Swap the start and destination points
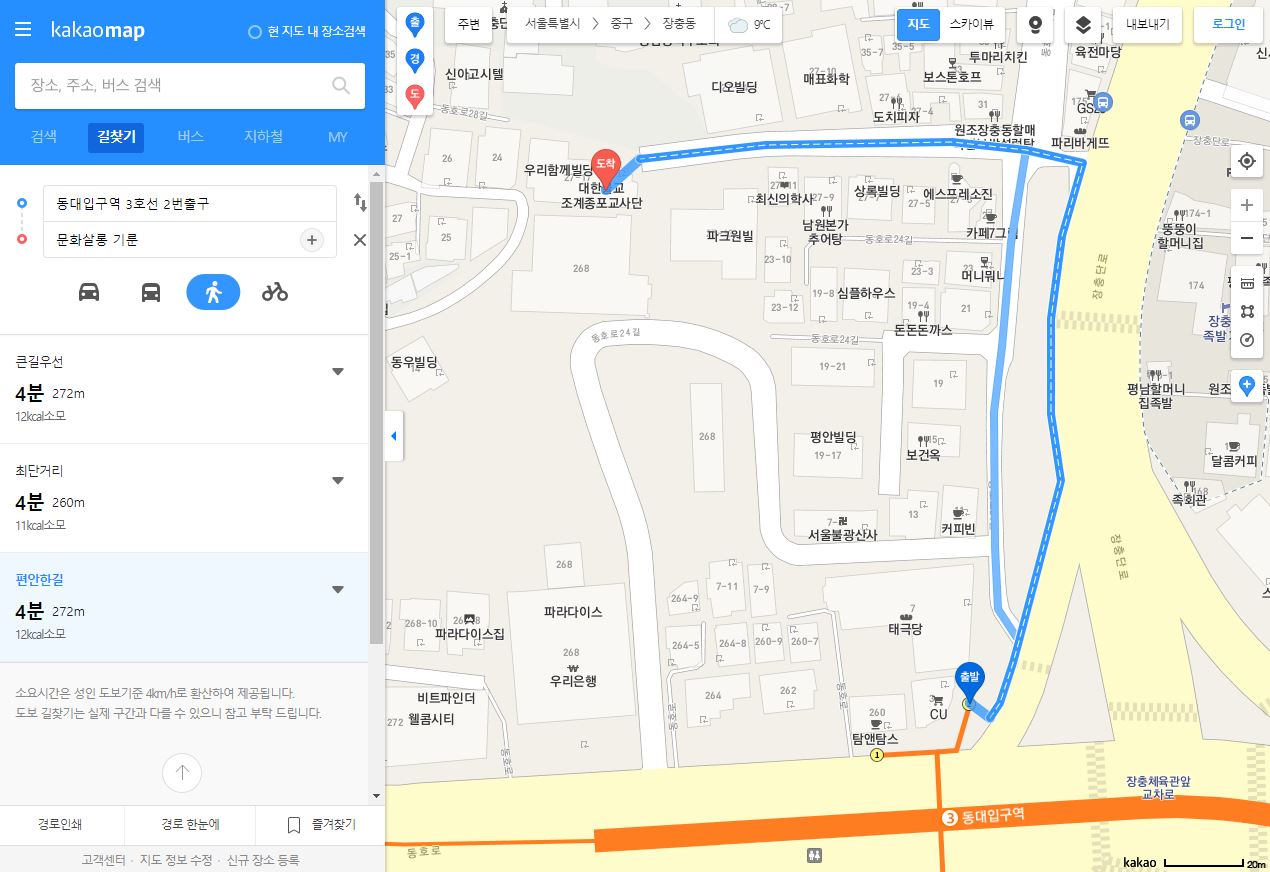Viewport: 1270px width, 872px height. tap(360, 203)
